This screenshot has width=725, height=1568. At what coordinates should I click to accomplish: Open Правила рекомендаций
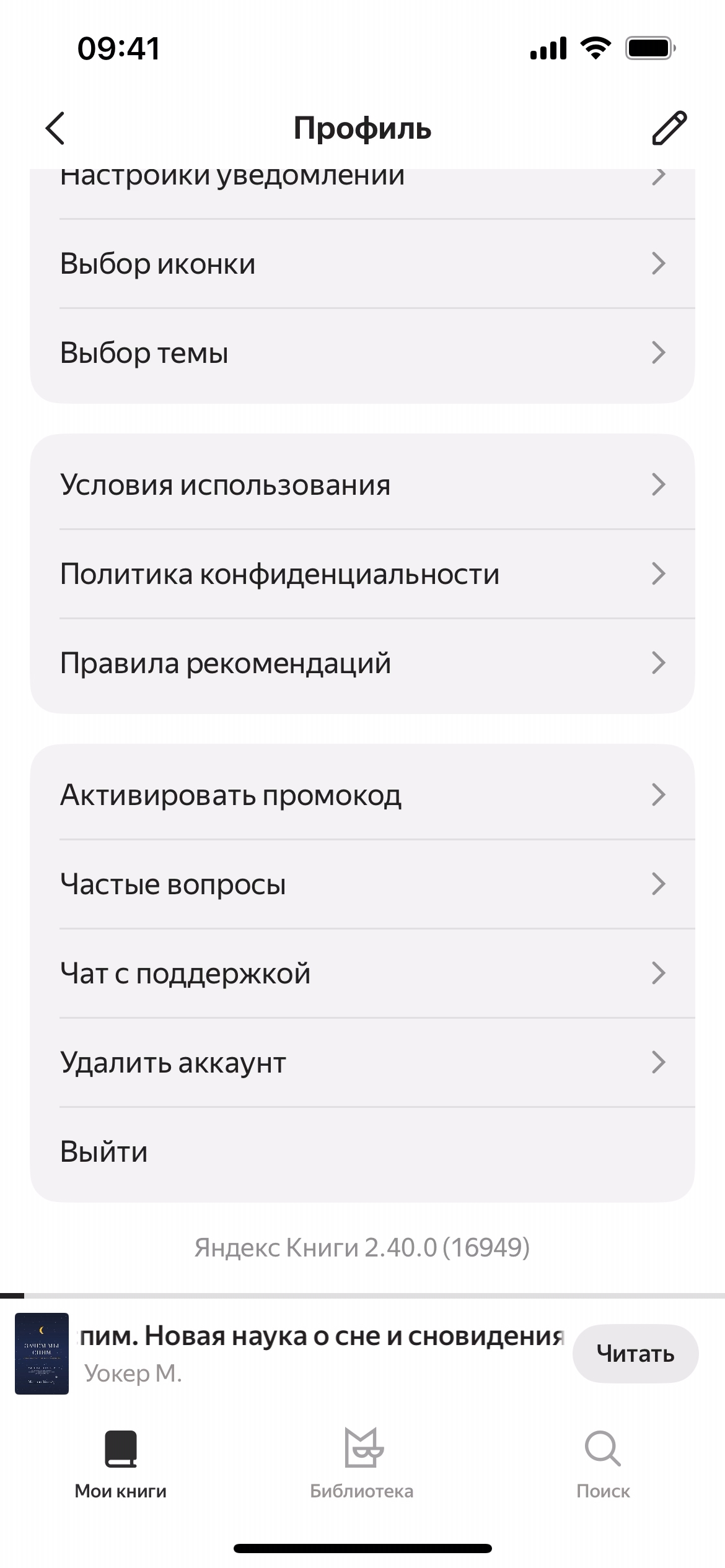[362, 663]
